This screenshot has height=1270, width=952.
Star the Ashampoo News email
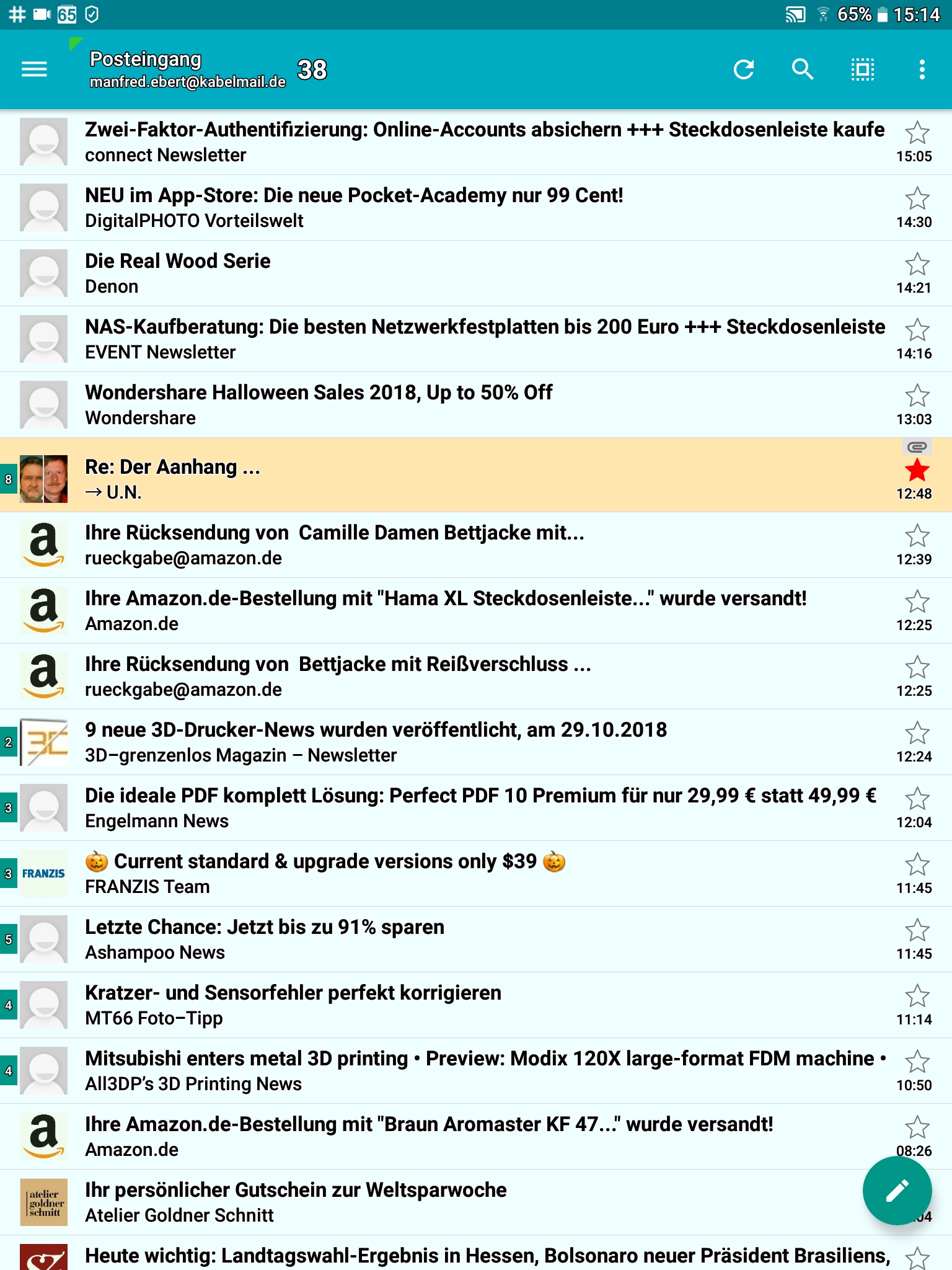pyautogui.click(x=917, y=930)
